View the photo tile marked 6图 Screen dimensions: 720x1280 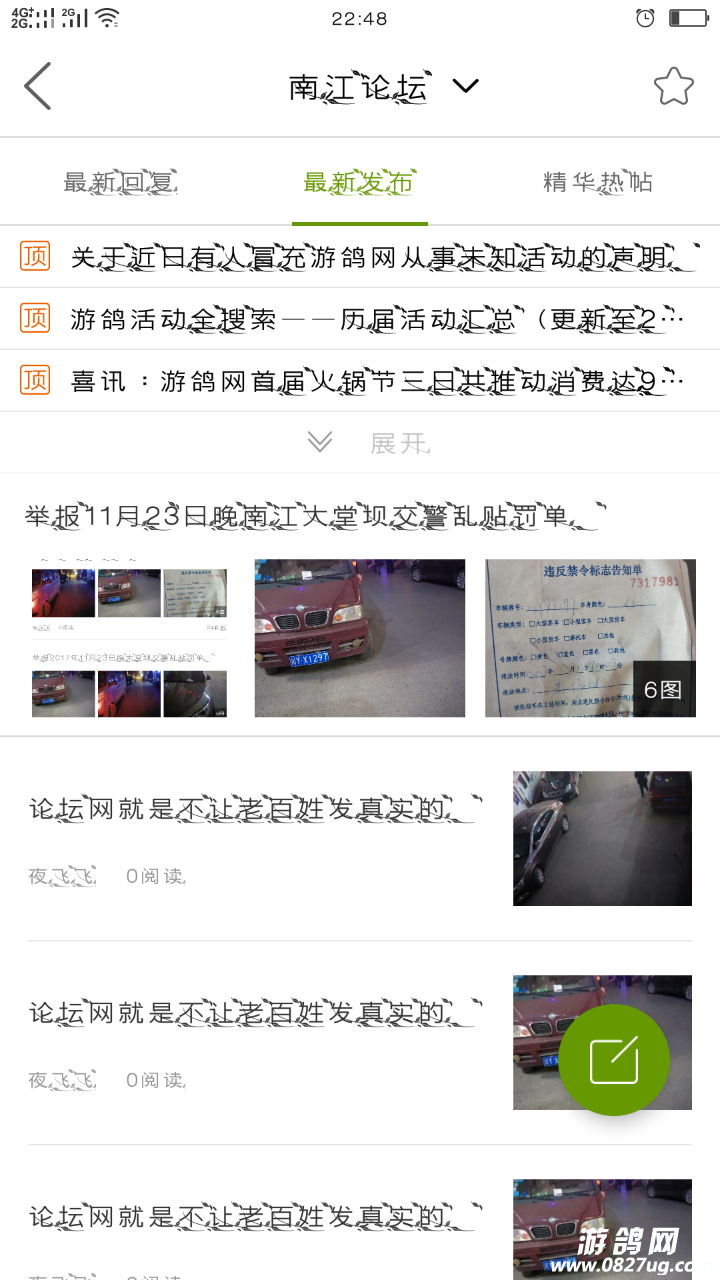(x=590, y=638)
